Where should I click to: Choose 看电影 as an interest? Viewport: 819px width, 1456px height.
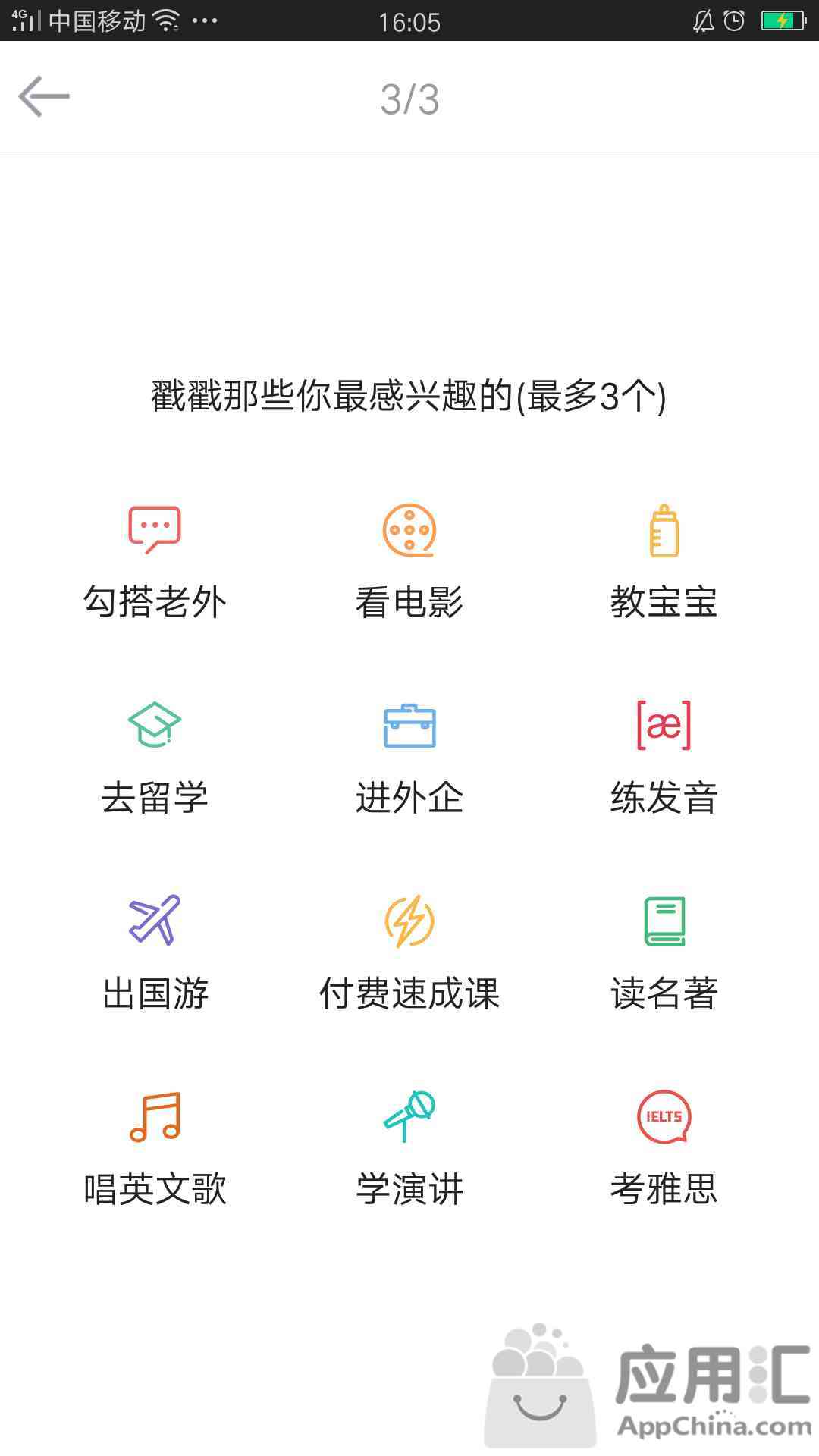[409, 563]
